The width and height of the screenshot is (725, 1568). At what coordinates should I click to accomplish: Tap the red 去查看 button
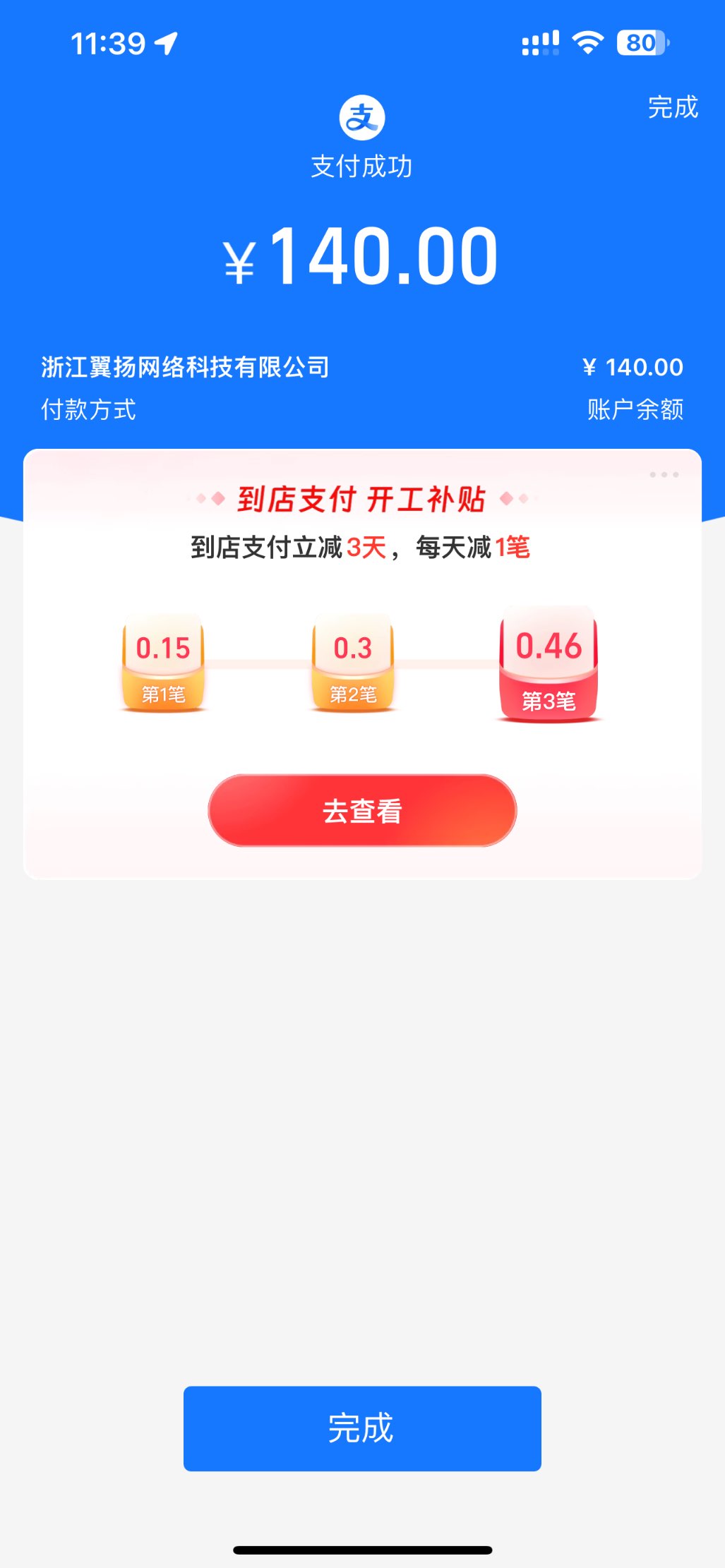(x=362, y=811)
